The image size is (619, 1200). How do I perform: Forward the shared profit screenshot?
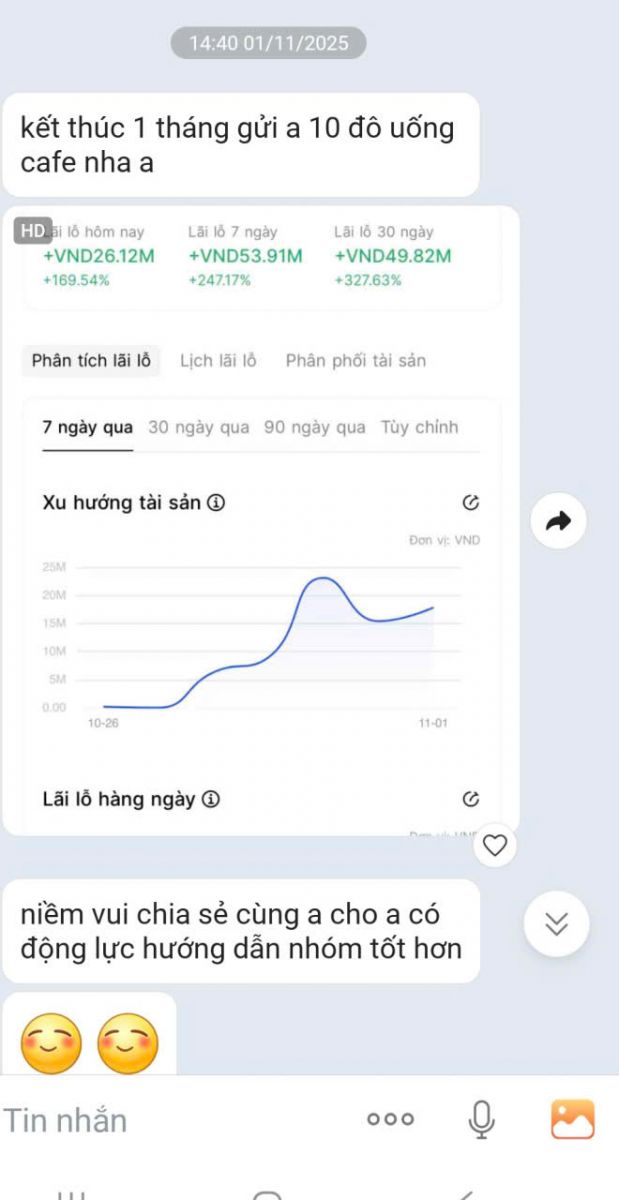[558, 520]
